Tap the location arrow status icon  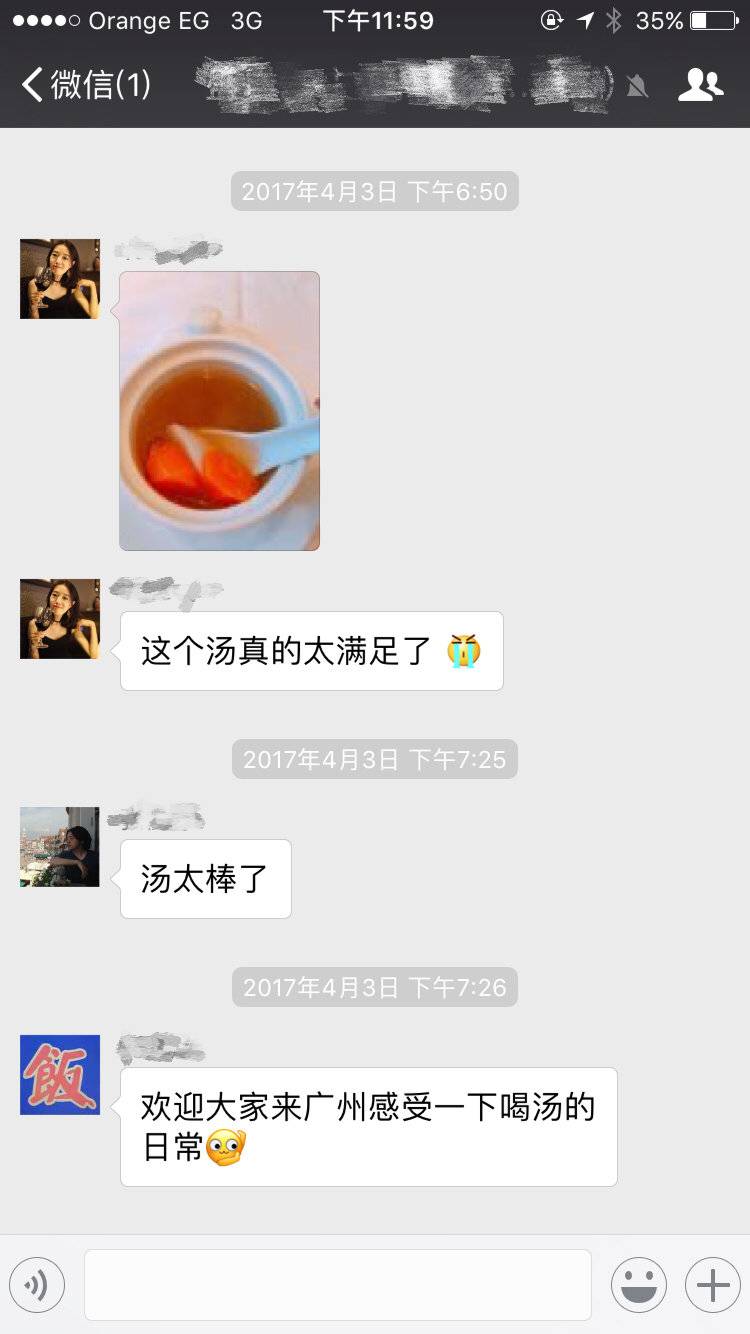[584, 19]
